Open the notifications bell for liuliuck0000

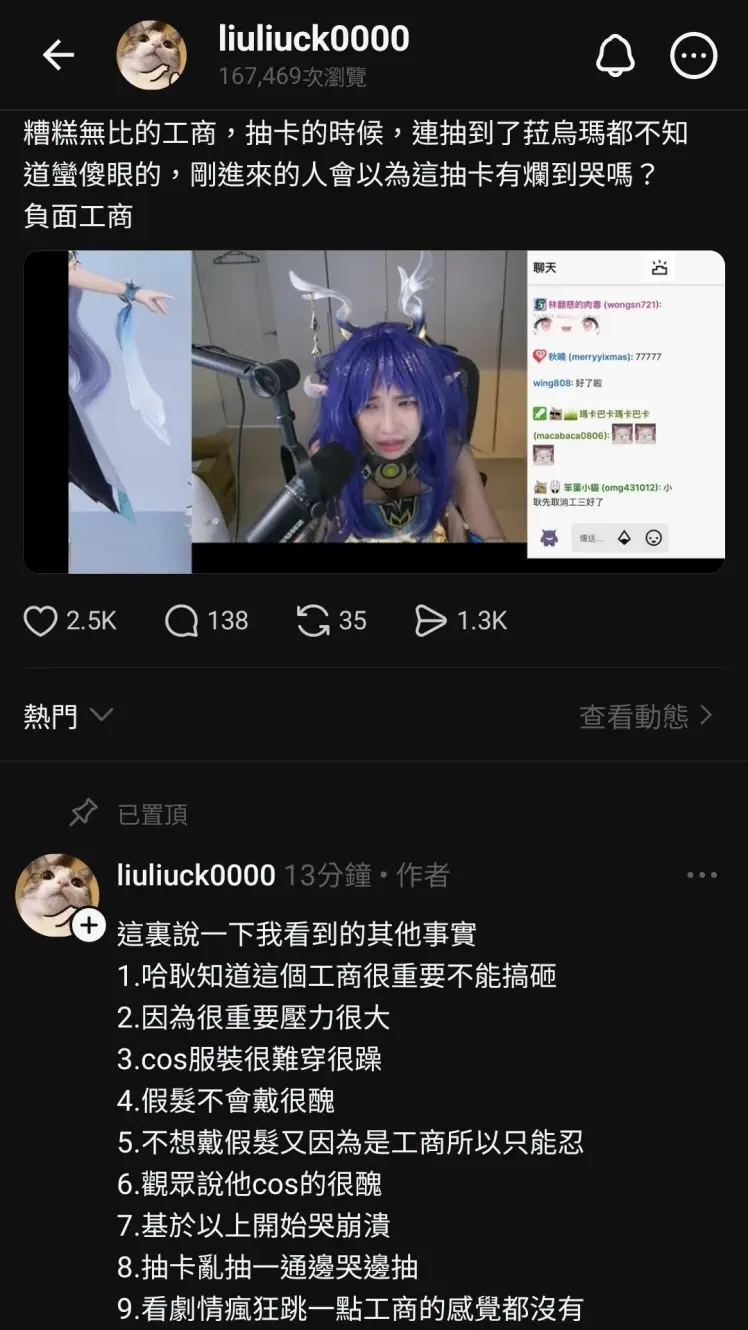click(x=615, y=56)
